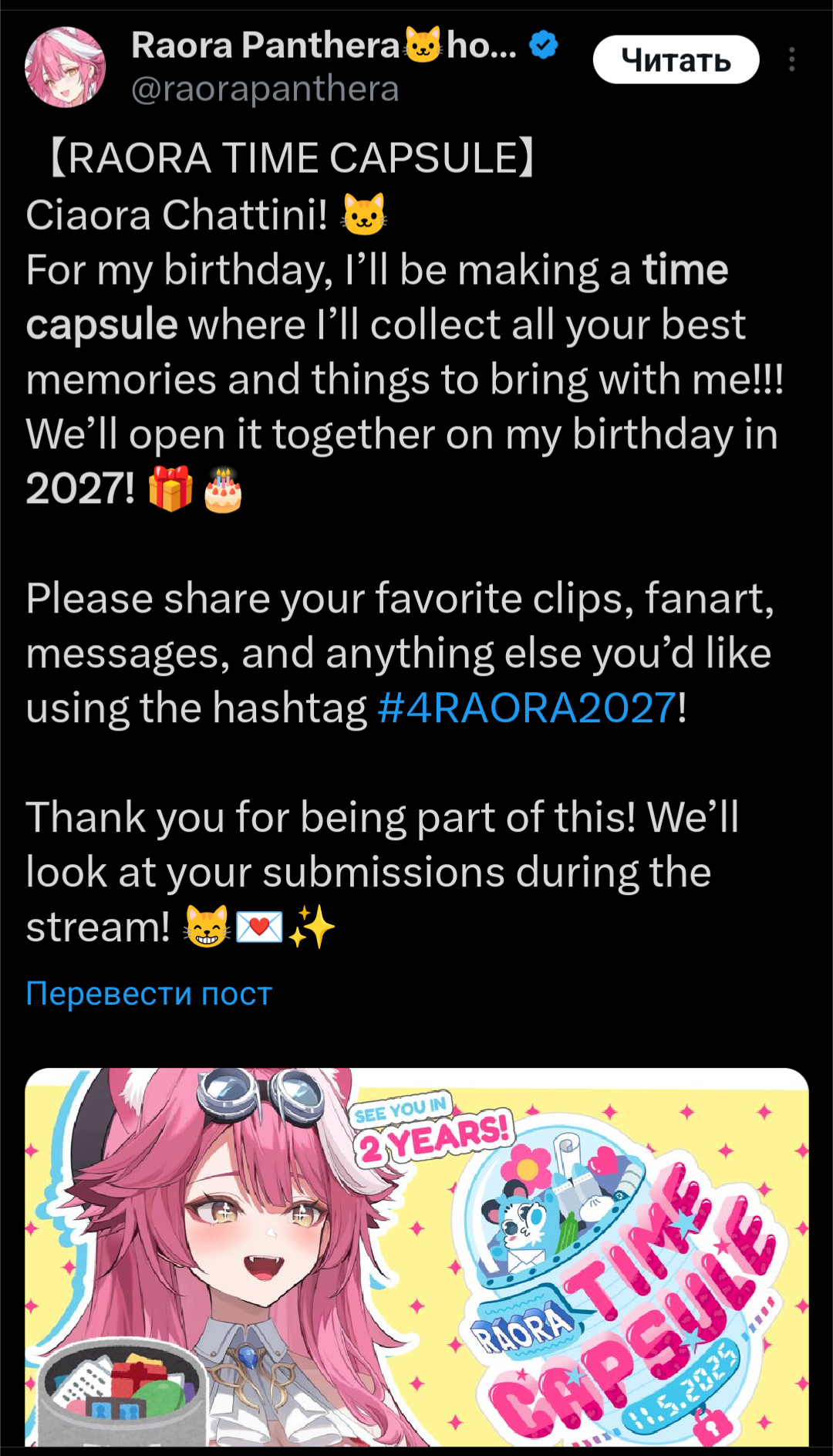Open the @raorapanthera account name
Image resolution: width=833 pixels, height=1456 pixels.
point(265,90)
